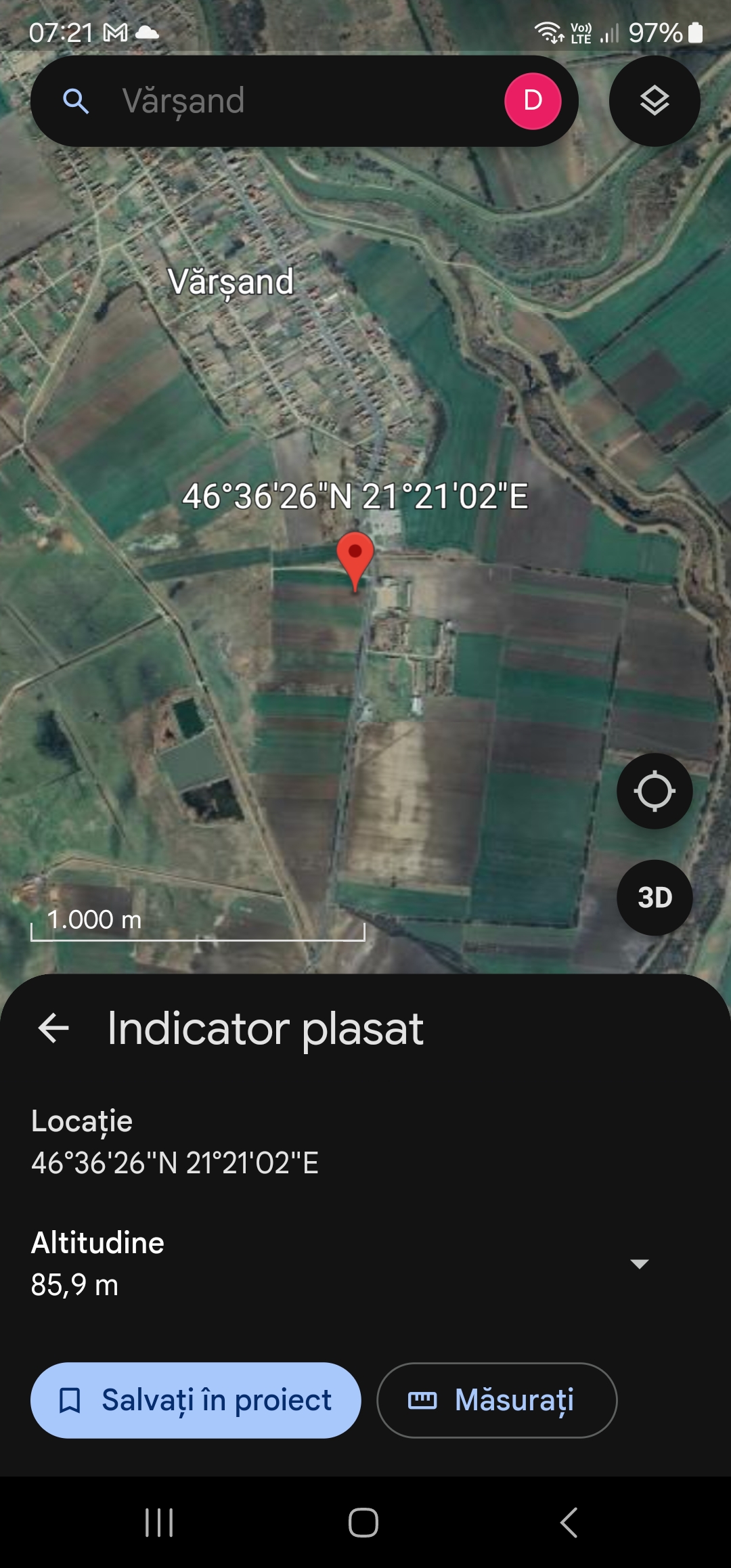This screenshot has width=731, height=1568.
Task: Switch to 3D view
Action: (x=654, y=898)
